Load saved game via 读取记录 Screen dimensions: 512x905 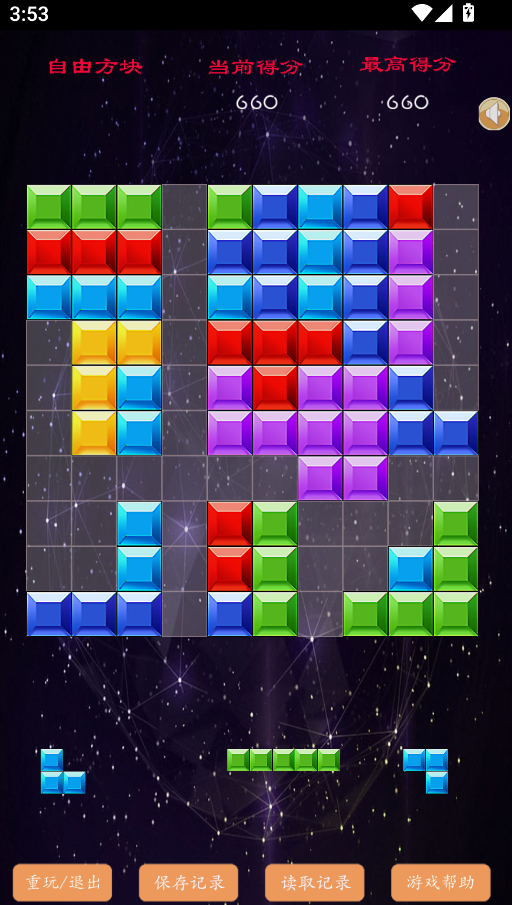[x=315, y=882]
